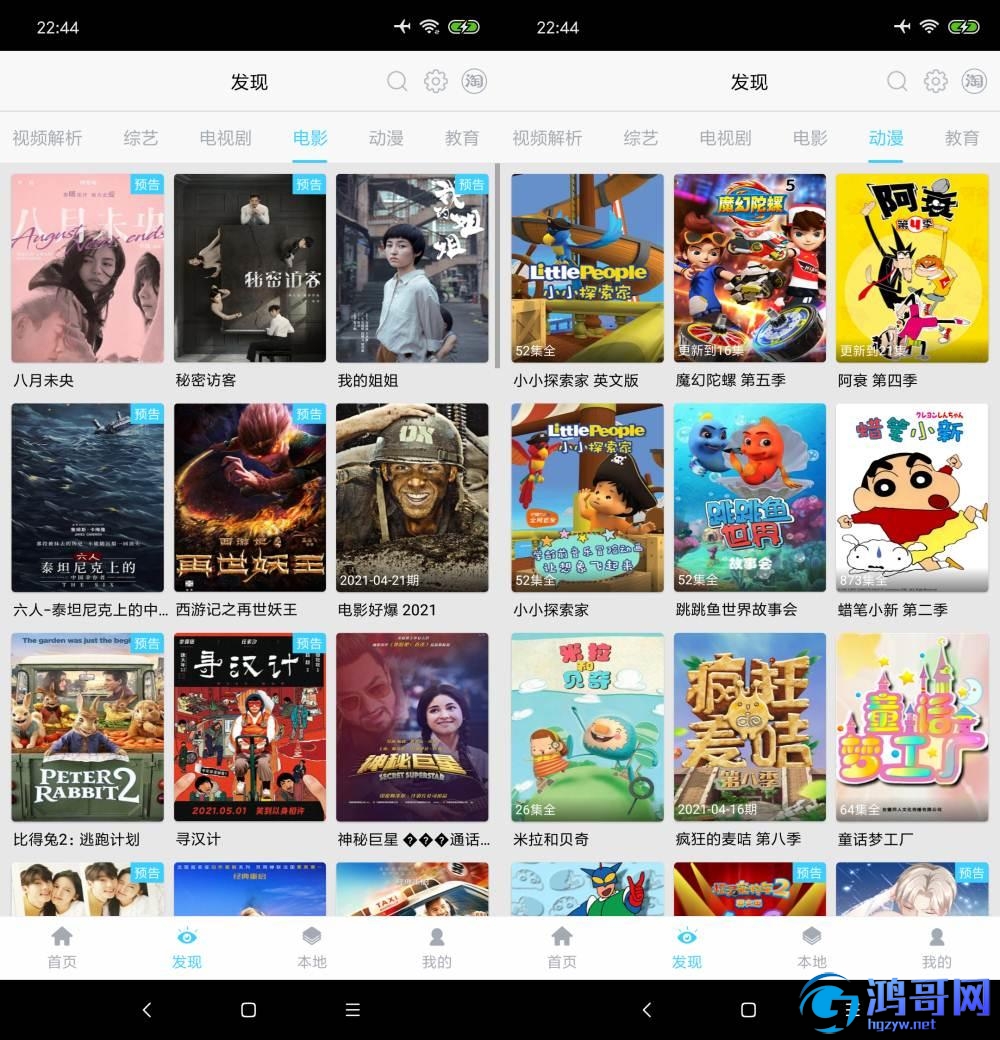Open the 秘密访客 movie card
This screenshot has width=1000, height=1040.
[249, 268]
